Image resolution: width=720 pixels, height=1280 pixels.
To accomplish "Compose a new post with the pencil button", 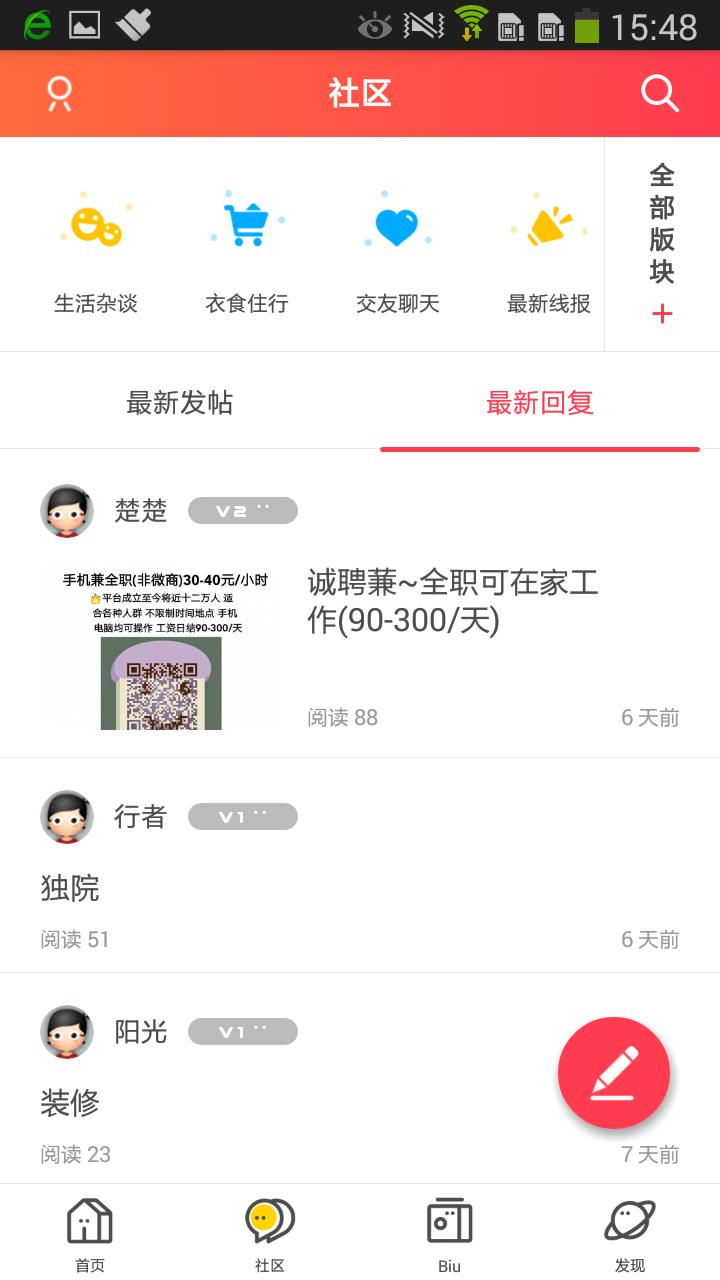I will pyautogui.click(x=613, y=1073).
